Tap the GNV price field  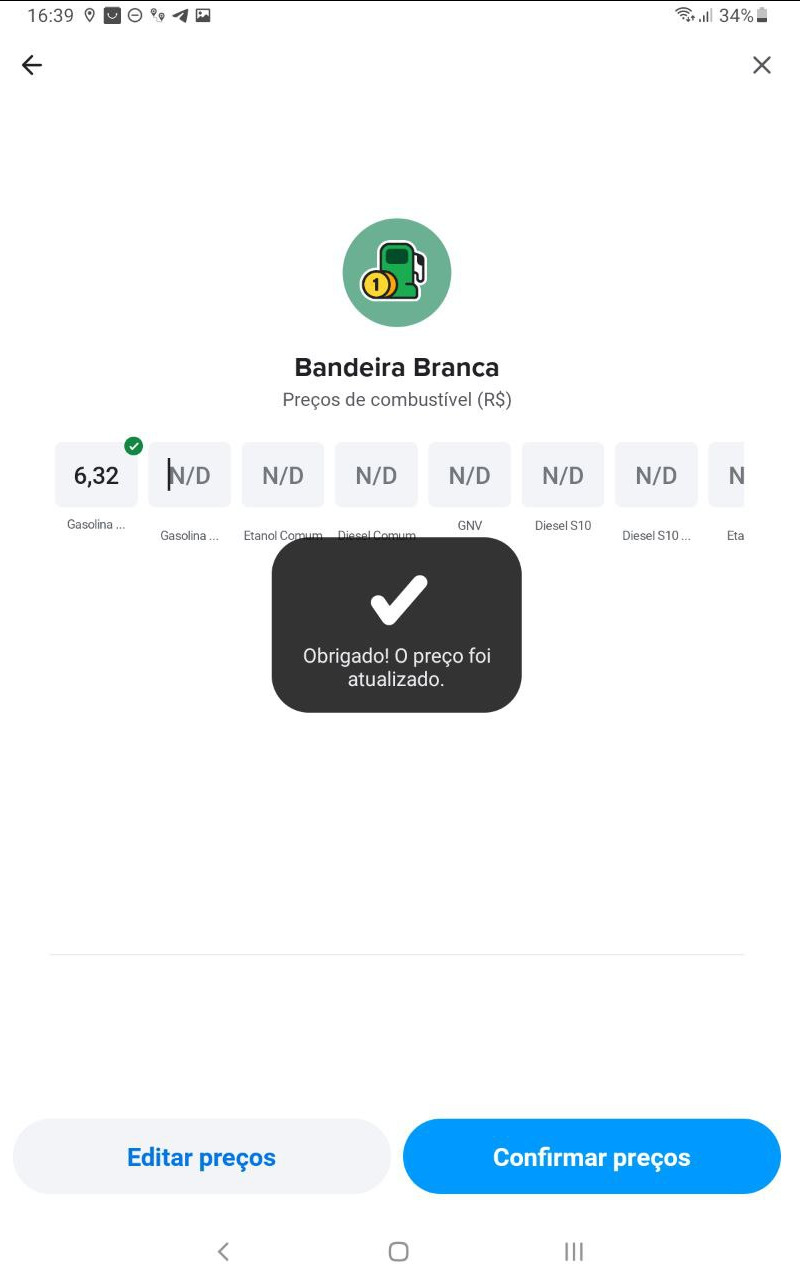tap(469, 475)
